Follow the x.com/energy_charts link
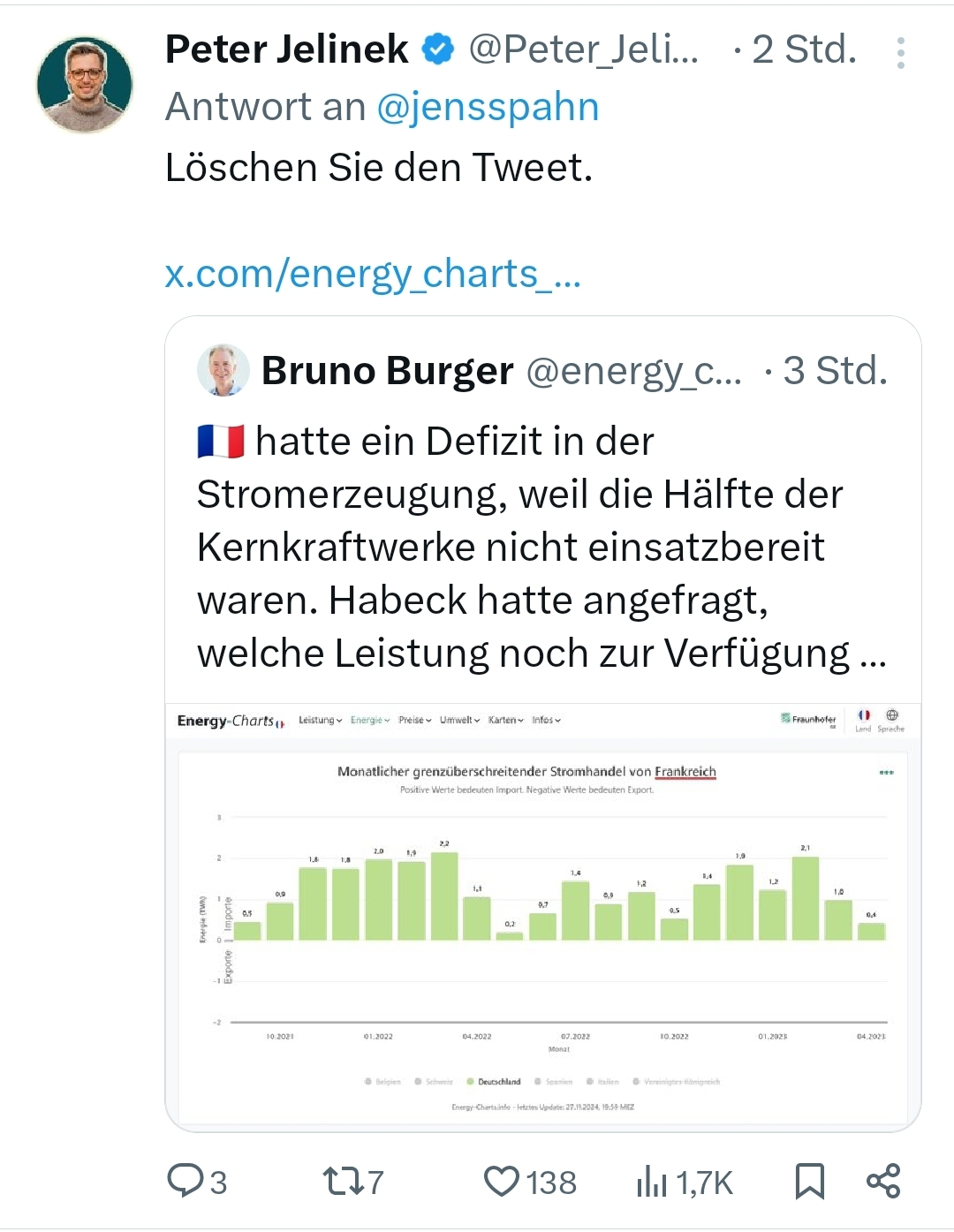 tap(373, 274)
